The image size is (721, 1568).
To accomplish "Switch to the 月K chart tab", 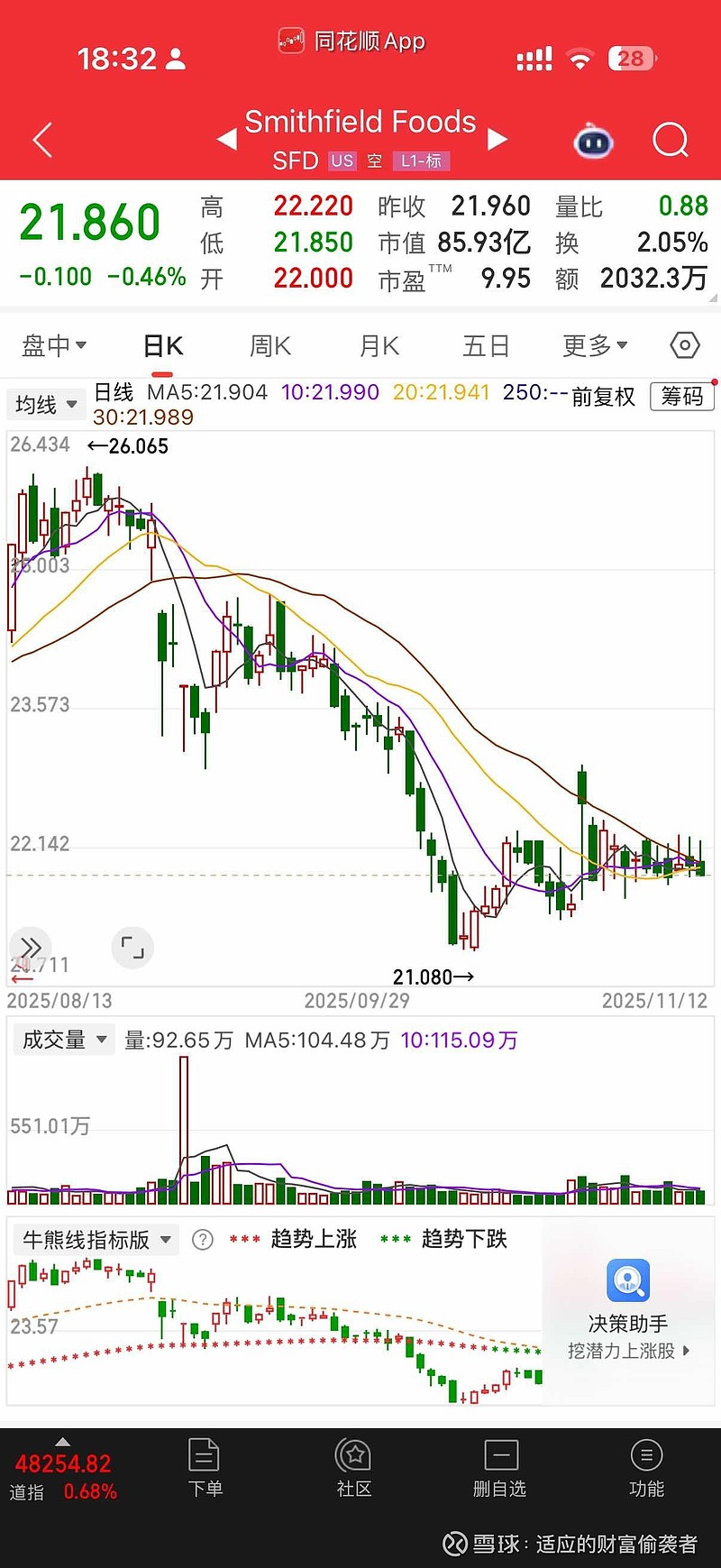I will (x=379, y=345).
